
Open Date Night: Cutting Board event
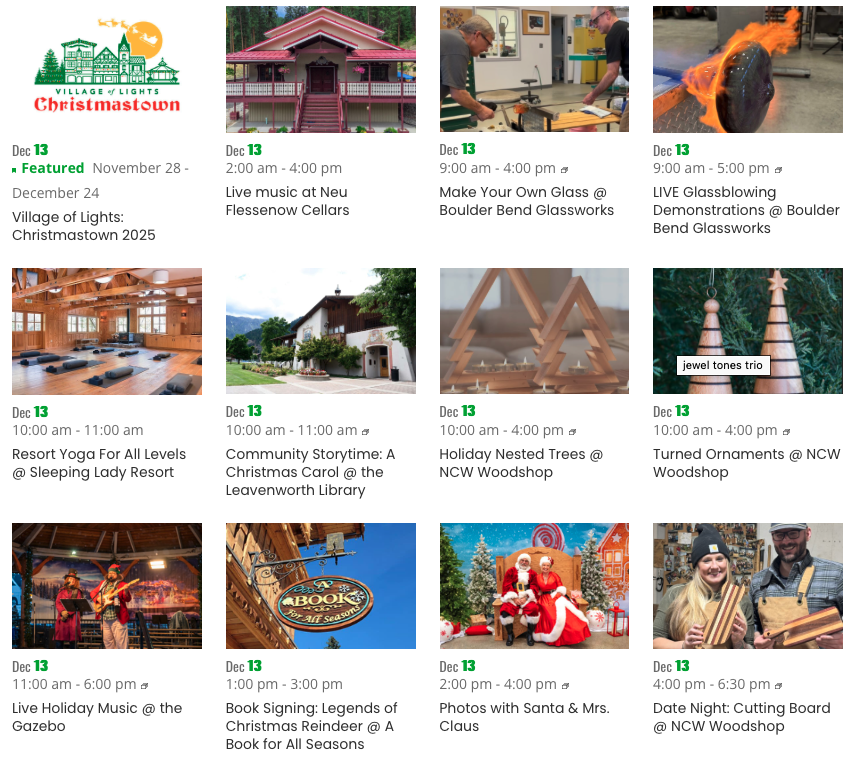coord(742,717)
